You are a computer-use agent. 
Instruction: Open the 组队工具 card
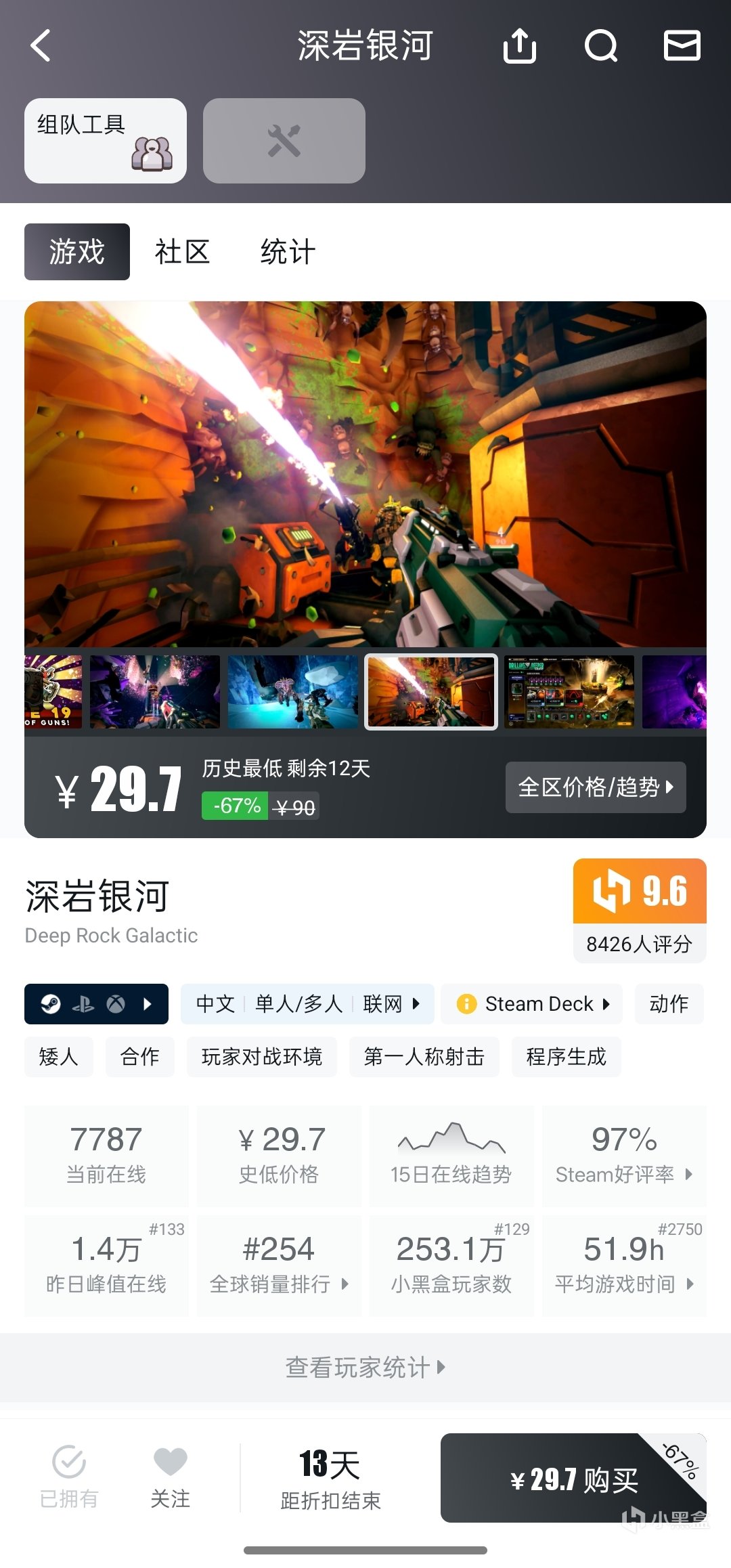(106, 141)
